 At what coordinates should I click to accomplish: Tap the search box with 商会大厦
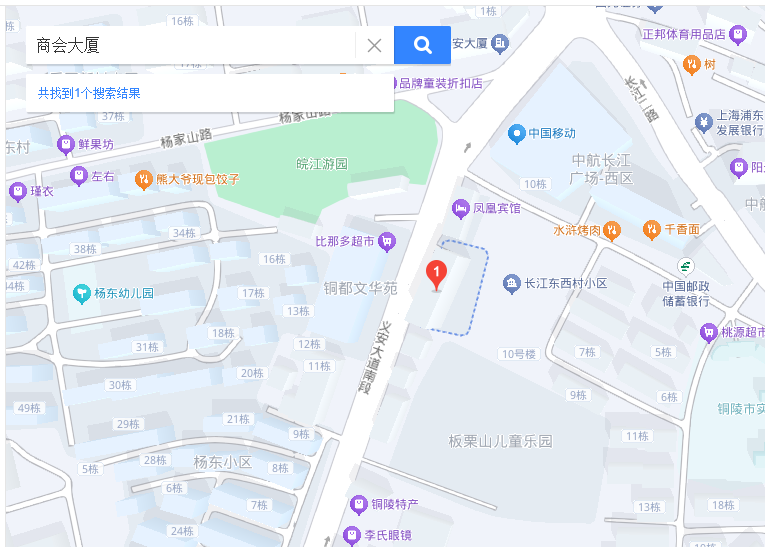190,45
